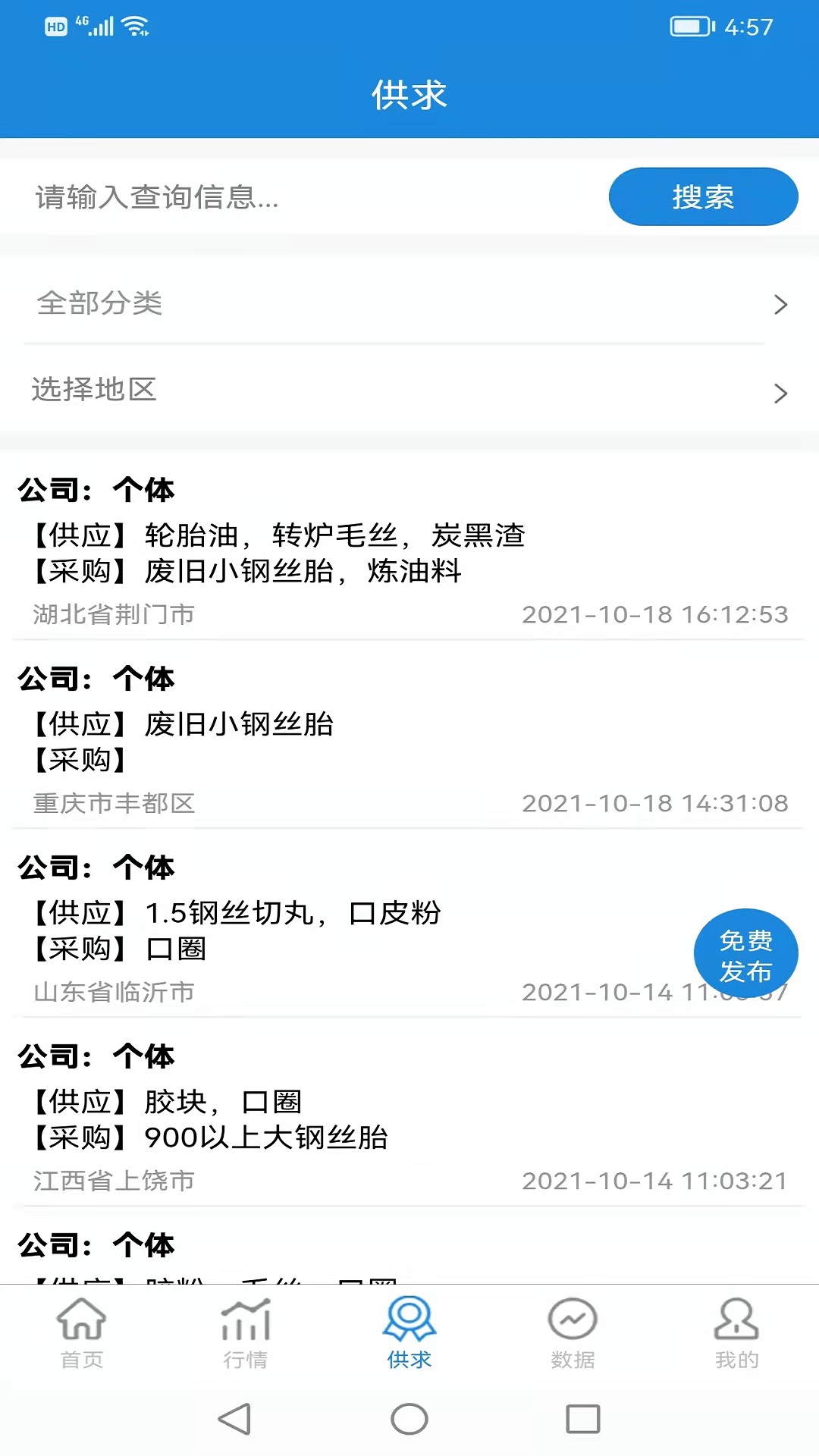Image resolution: width=819 pixels, height=1456 pixels.
Task: Open the 全部分类 chevron arrow
Action: 782,304
